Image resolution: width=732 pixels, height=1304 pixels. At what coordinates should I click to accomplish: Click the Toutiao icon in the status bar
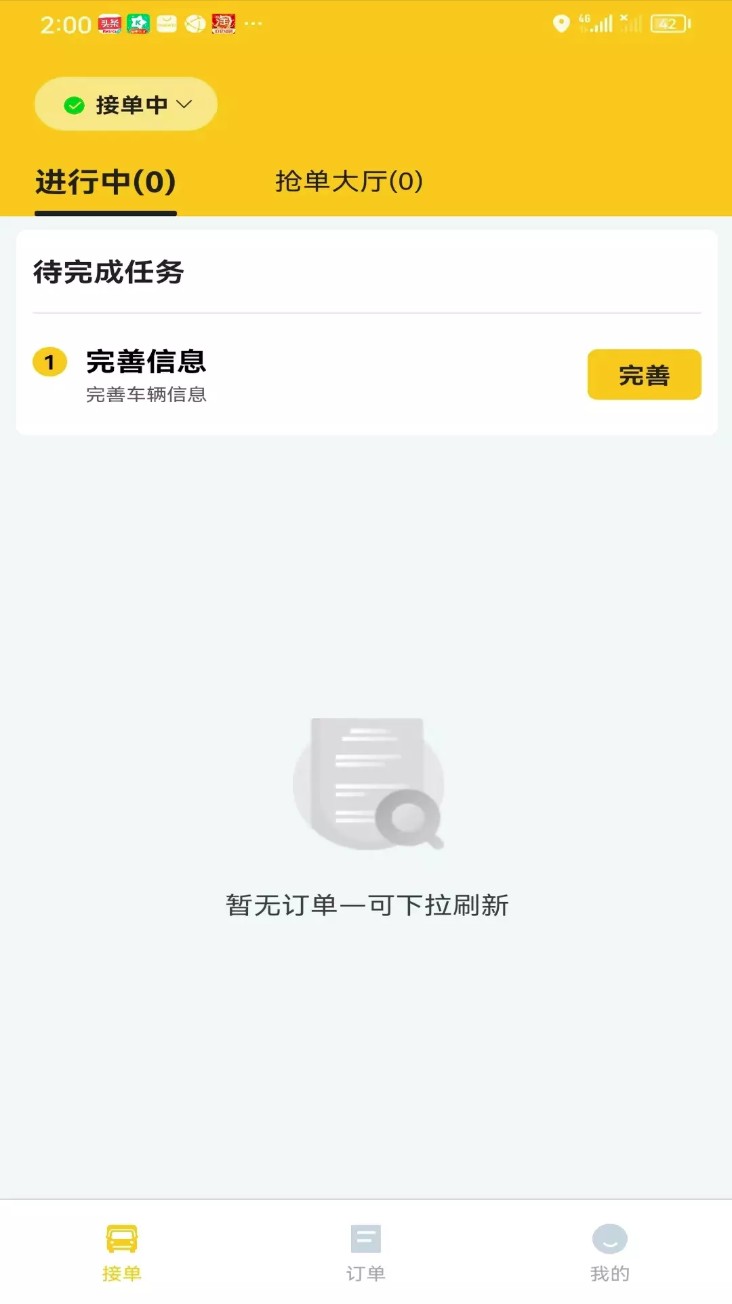pyautogui.click(x=110, y=23)
